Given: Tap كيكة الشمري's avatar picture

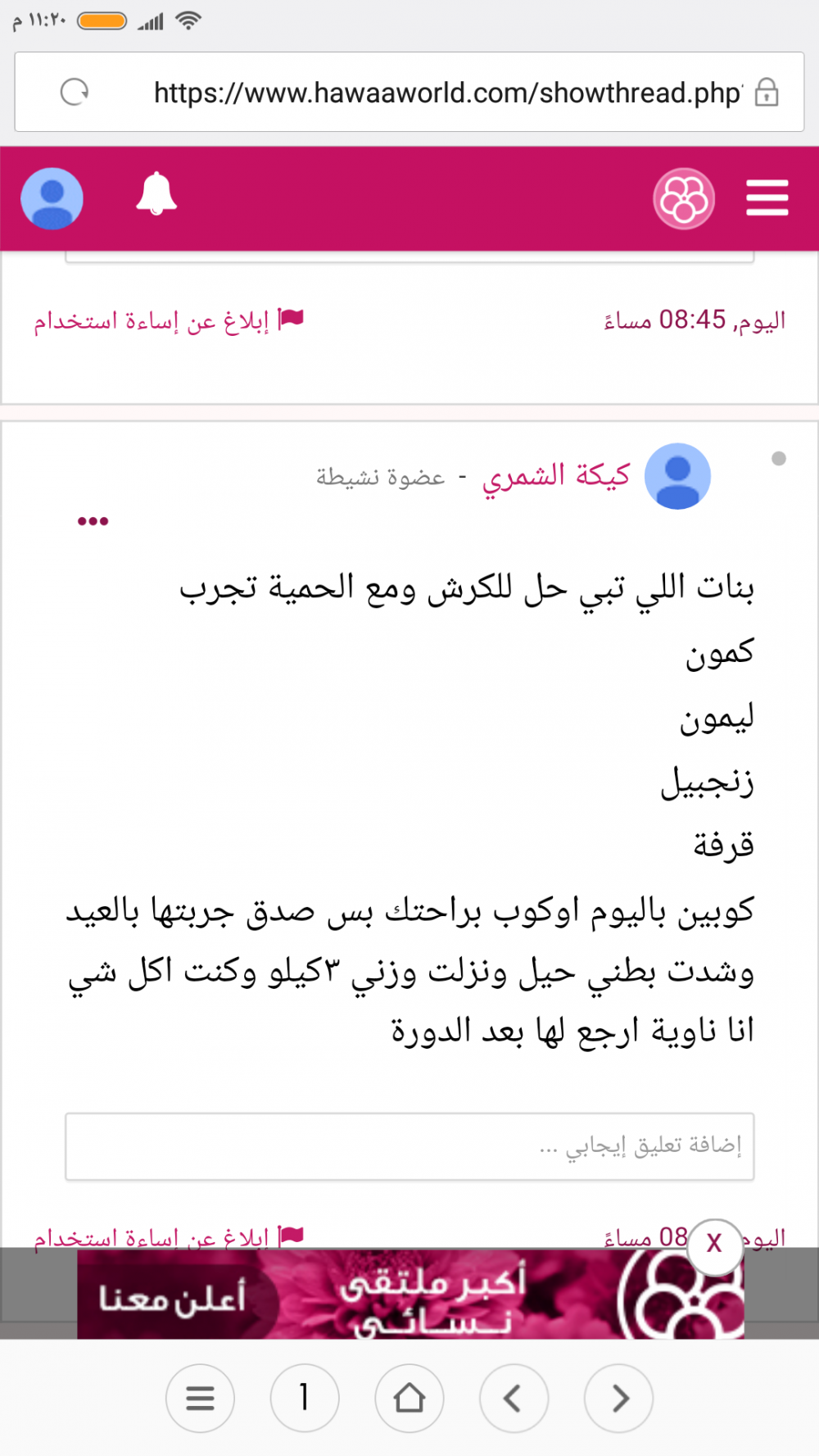Looking at the screenshot, I should click(x=677, y=476).
